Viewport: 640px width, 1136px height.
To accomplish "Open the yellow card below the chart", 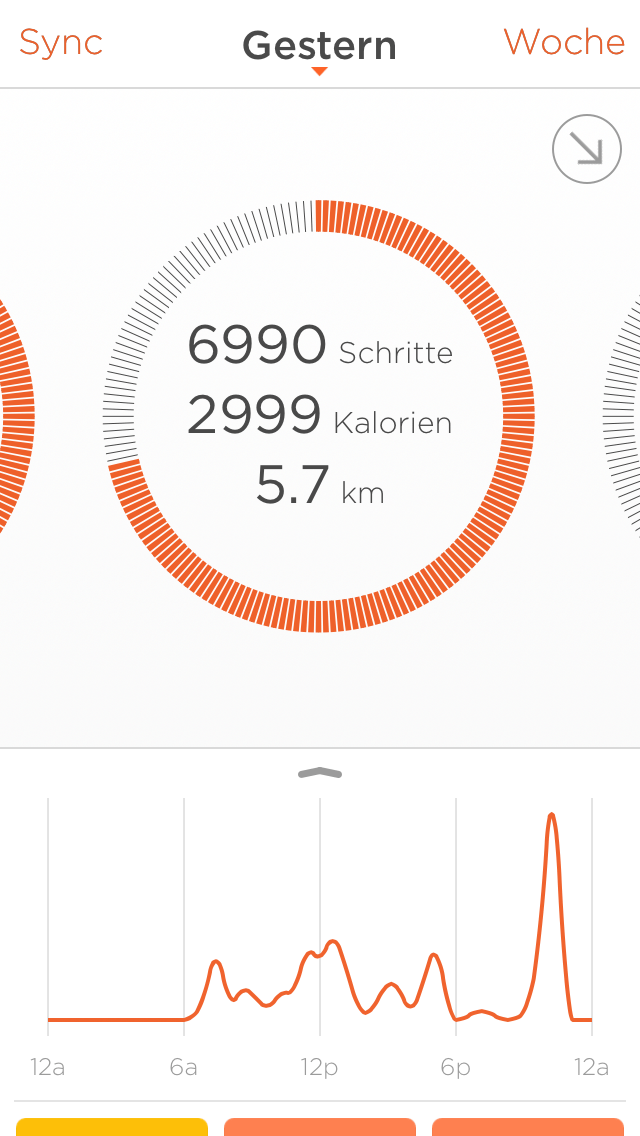I will tap(112, 1127).
